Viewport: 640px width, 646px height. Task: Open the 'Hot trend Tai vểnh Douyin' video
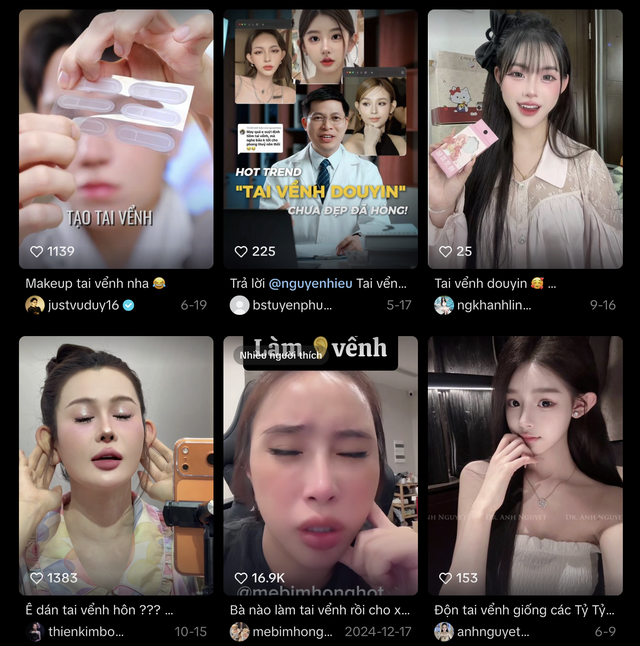pos(320,140)
